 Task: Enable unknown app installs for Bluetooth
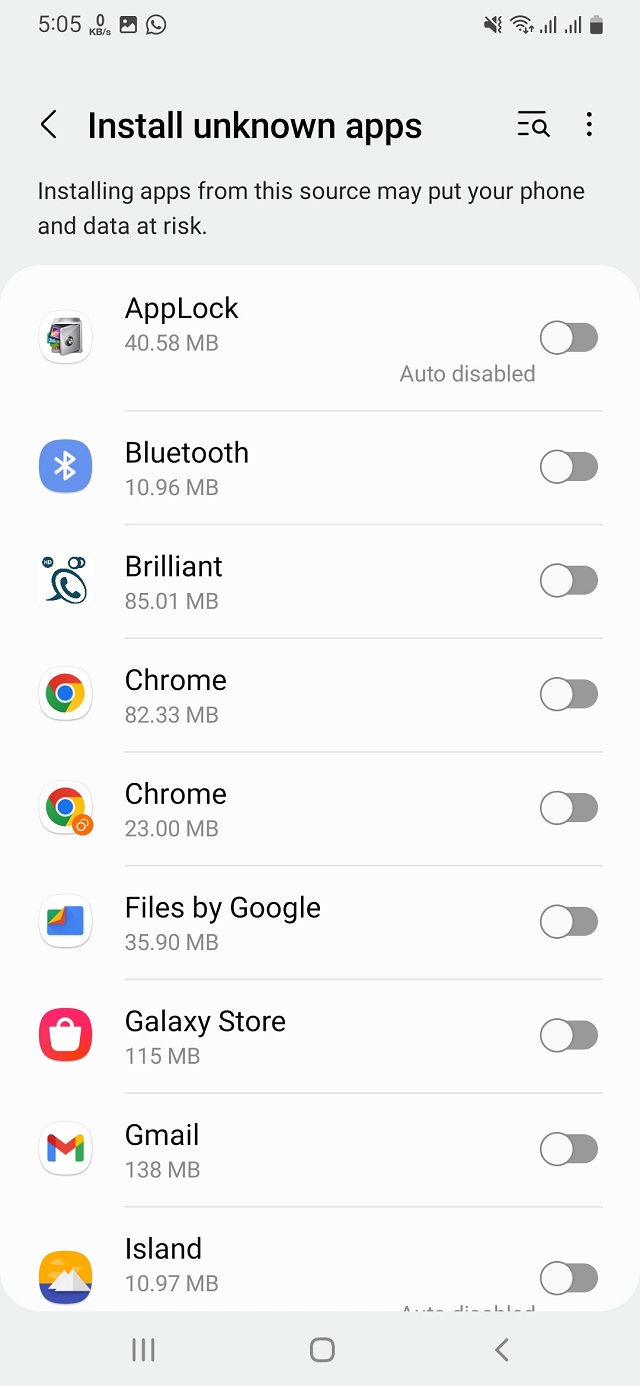pyautogui.click(x=568, y=466)
